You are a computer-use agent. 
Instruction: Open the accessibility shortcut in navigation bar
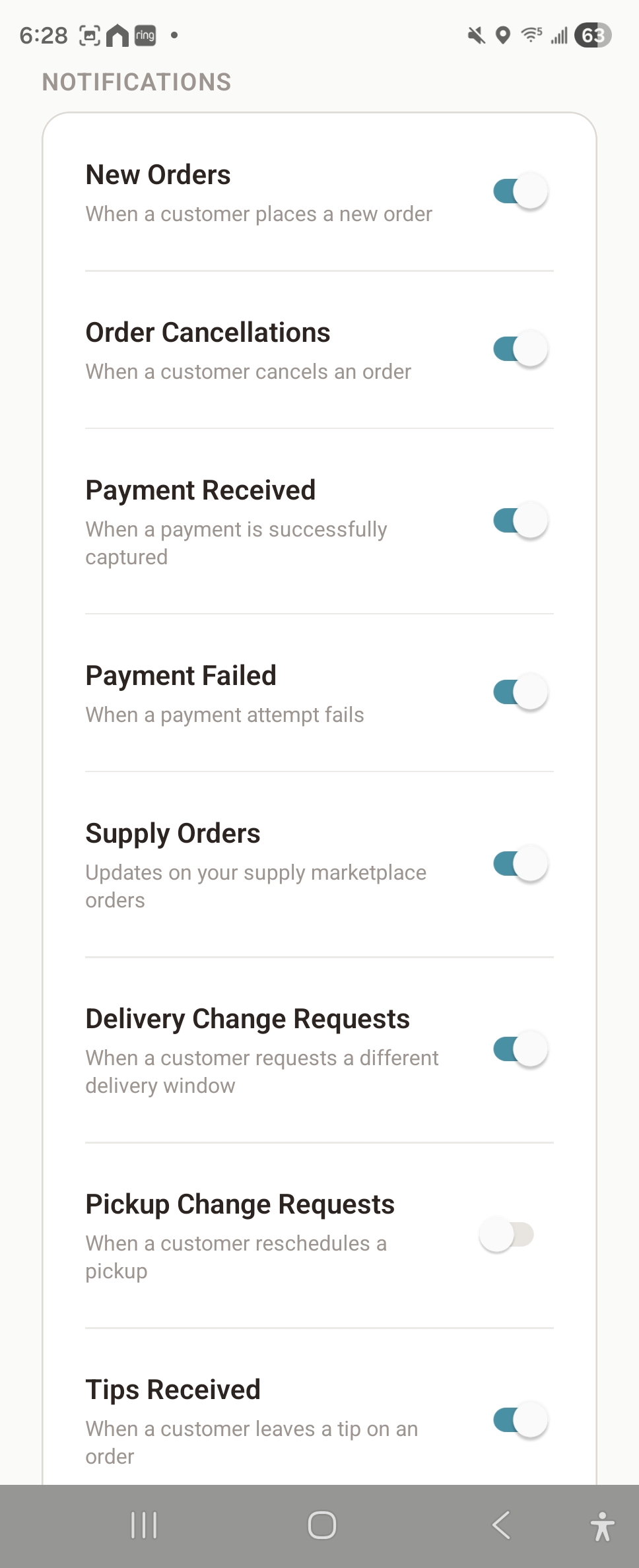coord(605,1524)
